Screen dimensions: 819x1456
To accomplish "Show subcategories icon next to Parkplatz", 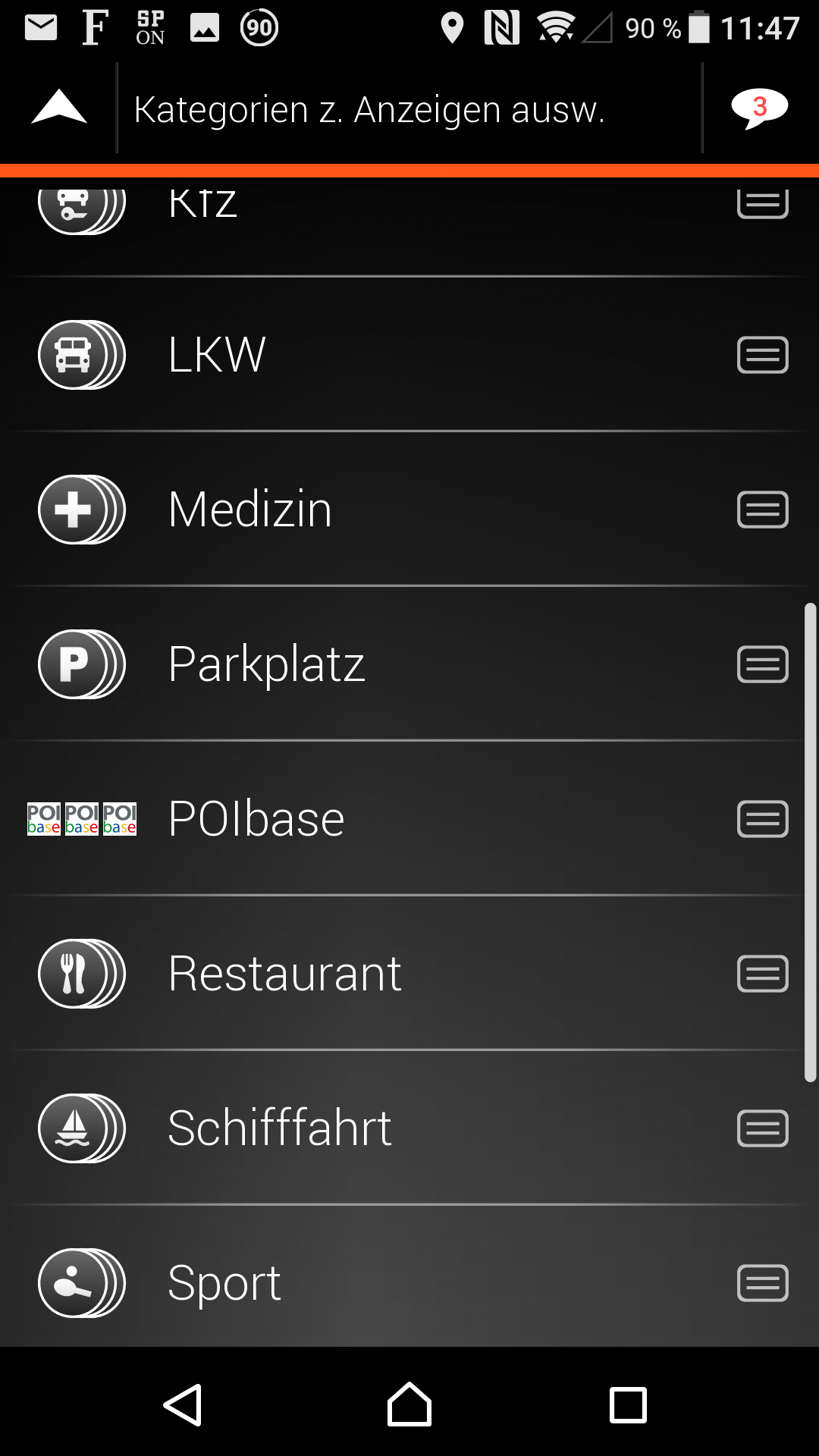I will tap(762, 664).
